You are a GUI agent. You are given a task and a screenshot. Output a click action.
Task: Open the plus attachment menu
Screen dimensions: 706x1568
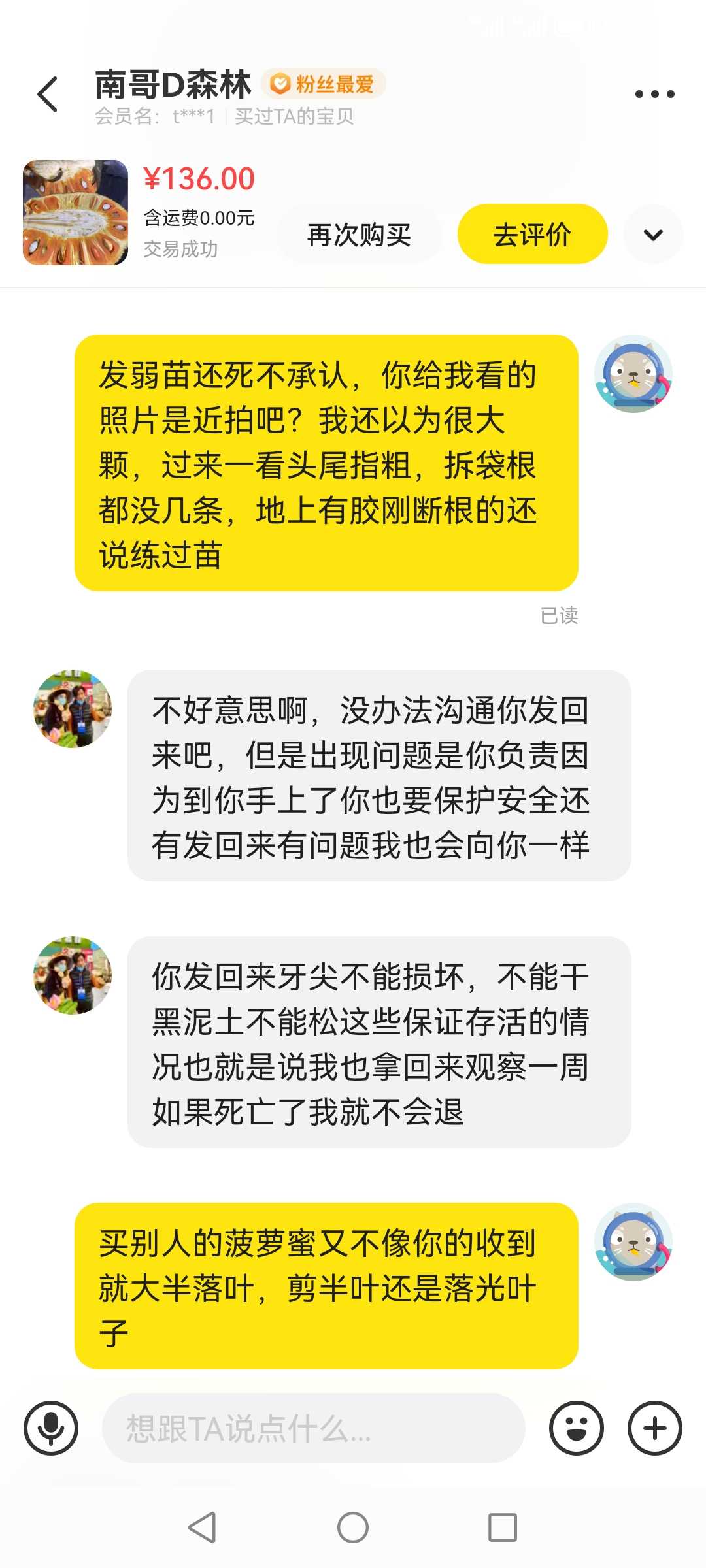(x=655, y=1428)
